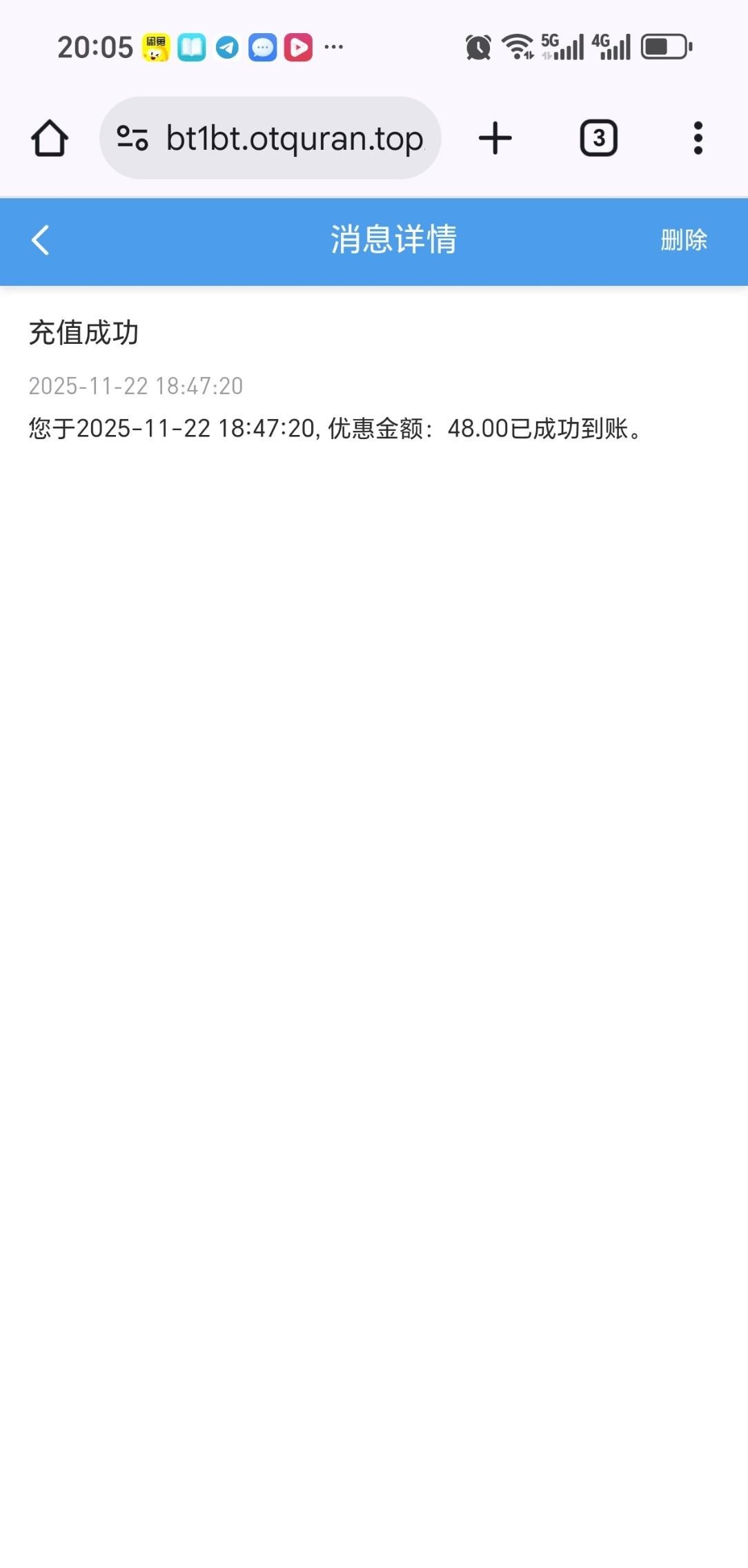This screenshot has height=1568, width=748.
Task: Show the open tabs switcher
Action: click(x=598, y=138)
